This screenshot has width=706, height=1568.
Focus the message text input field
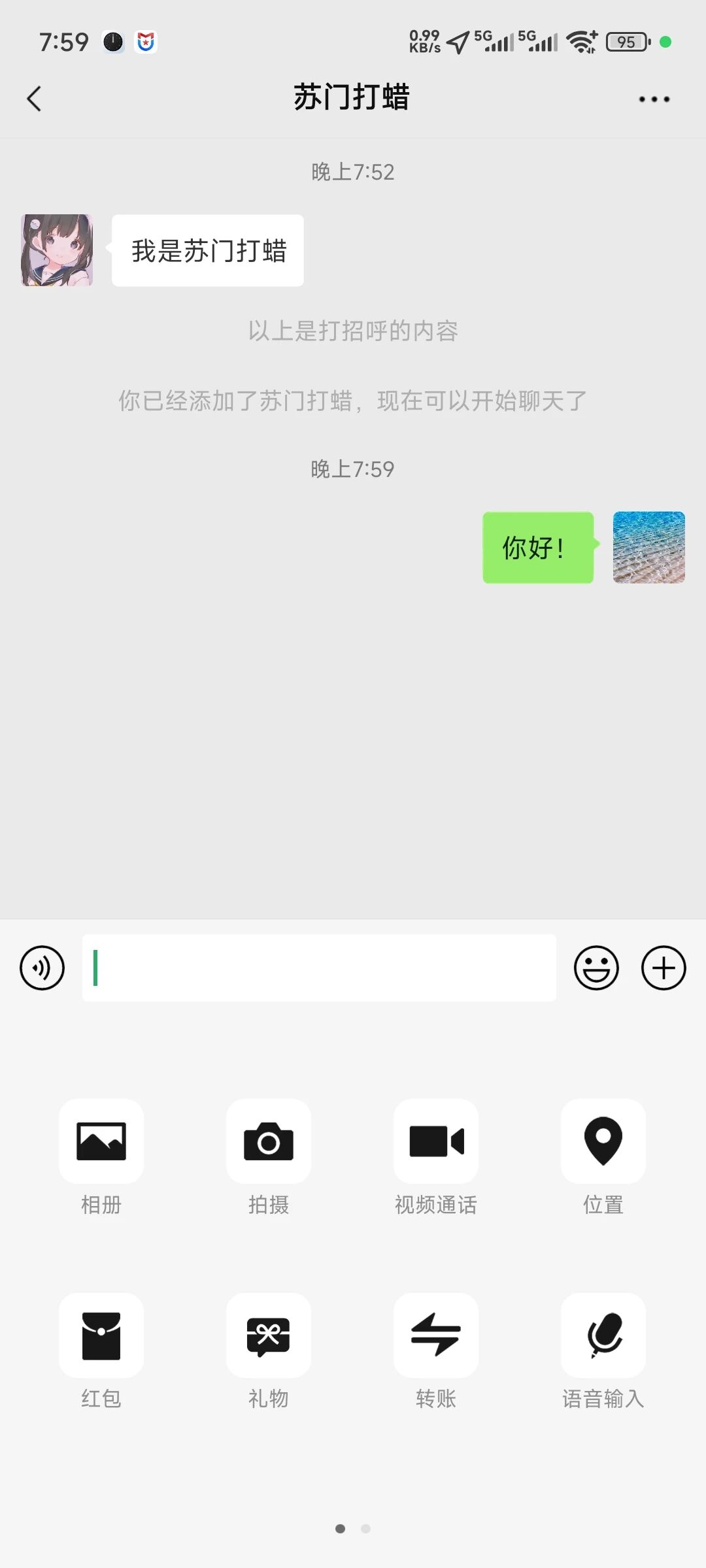tap(318, 968)
